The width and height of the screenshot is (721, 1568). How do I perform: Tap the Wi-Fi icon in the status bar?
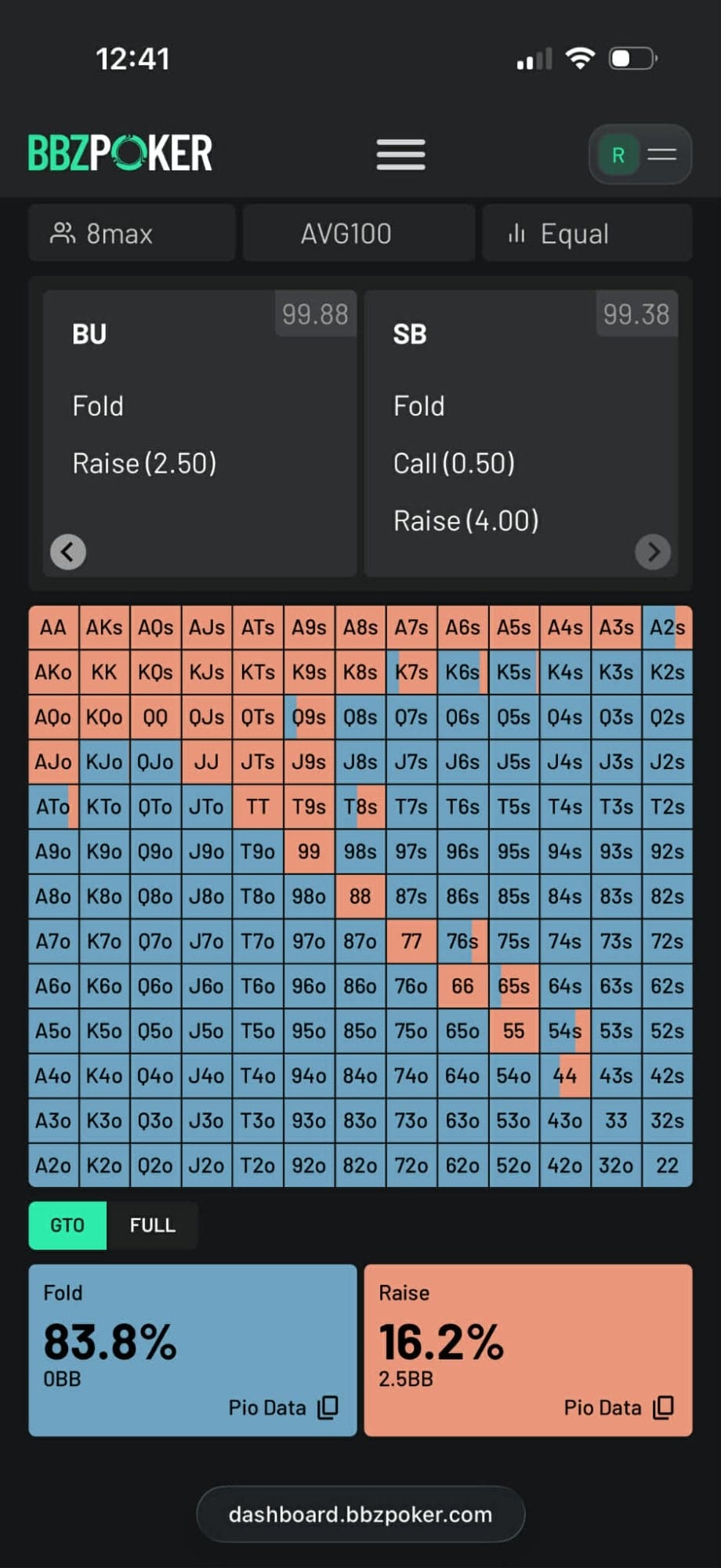click(579, 57)
